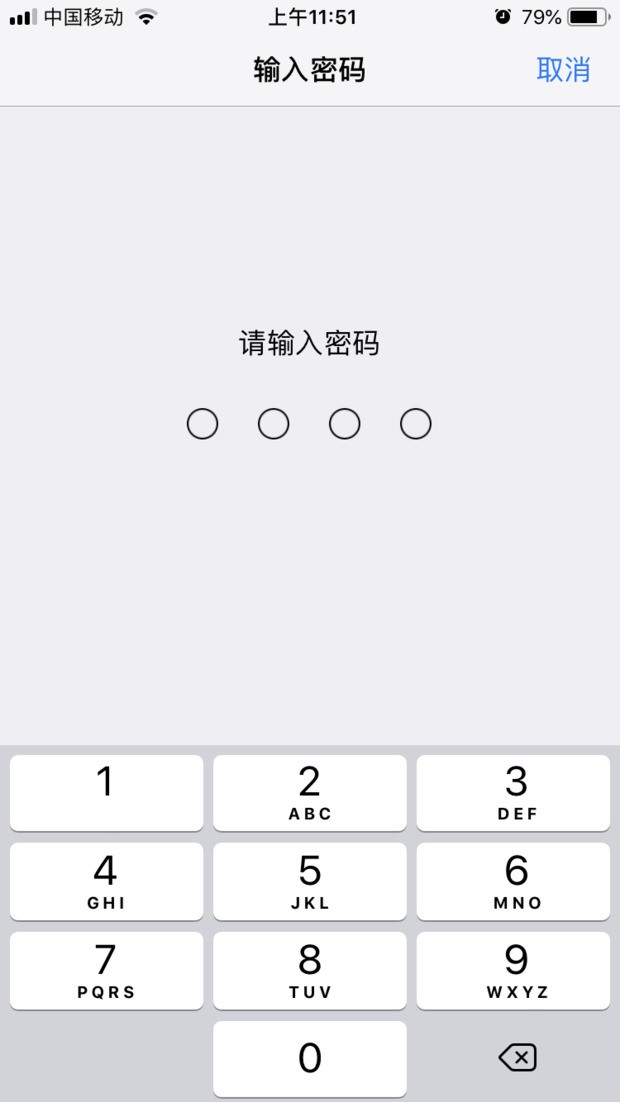Delete the last digit with backspace
This screenshot has height=1102, width=620.
[x=517, y=1058]
